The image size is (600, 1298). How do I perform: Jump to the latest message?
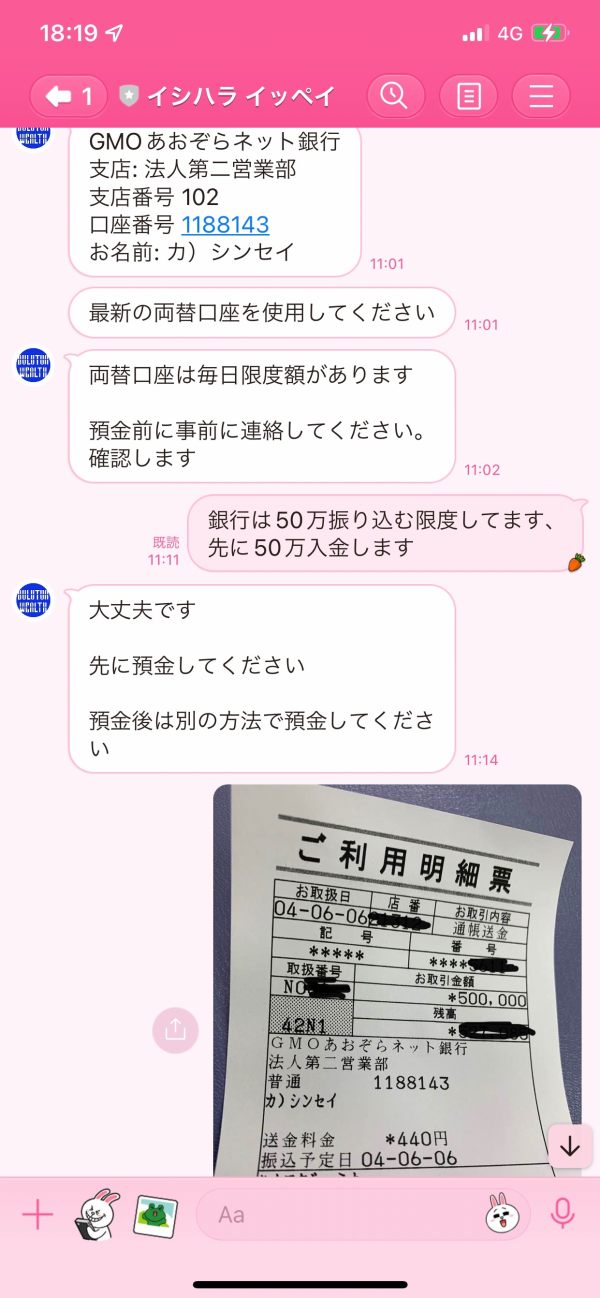click(x=570, y=1146)
